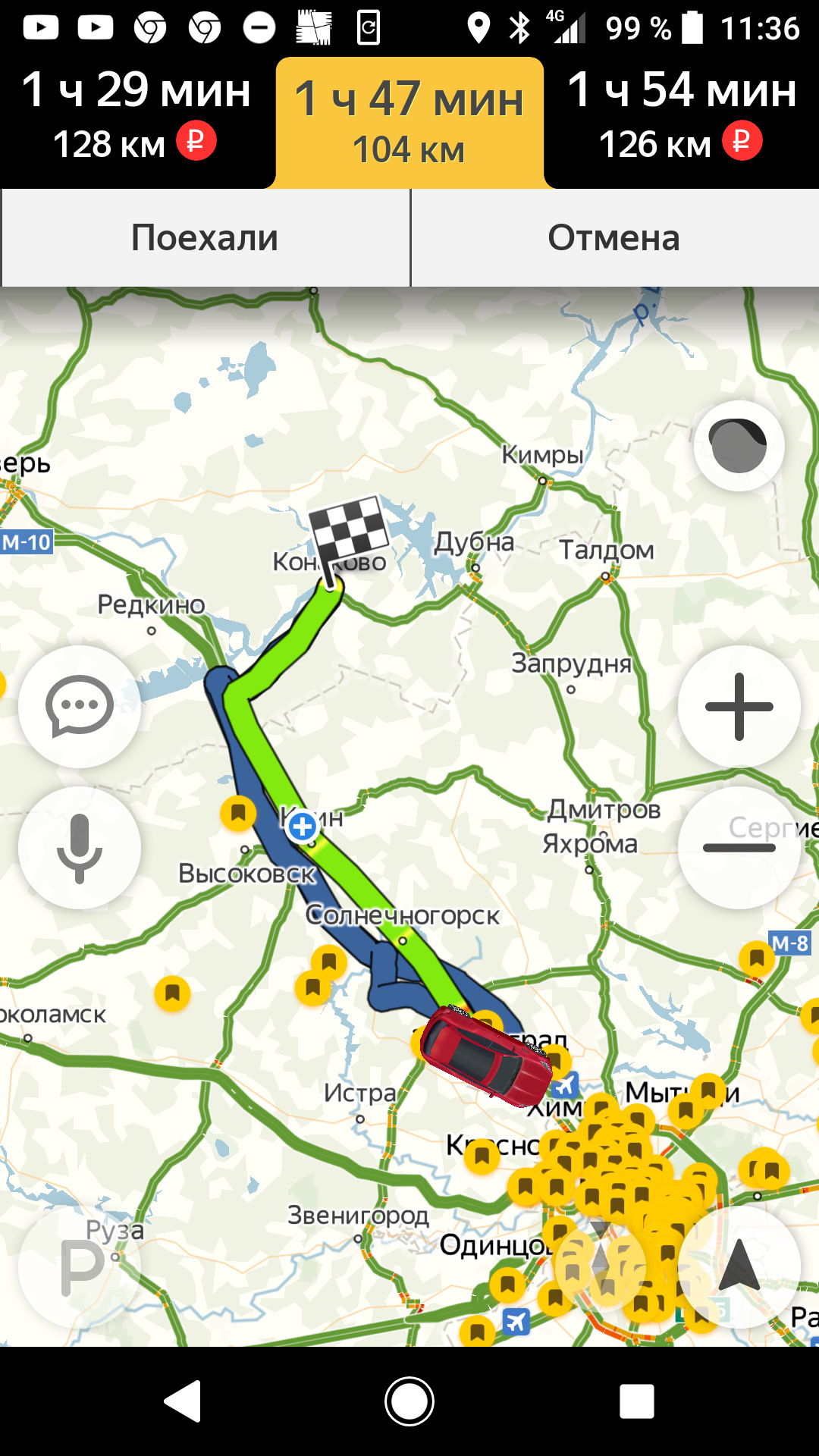Activate voice input microphone
This screenshot has height=1456, width=819.
click(x=80, y=848)
